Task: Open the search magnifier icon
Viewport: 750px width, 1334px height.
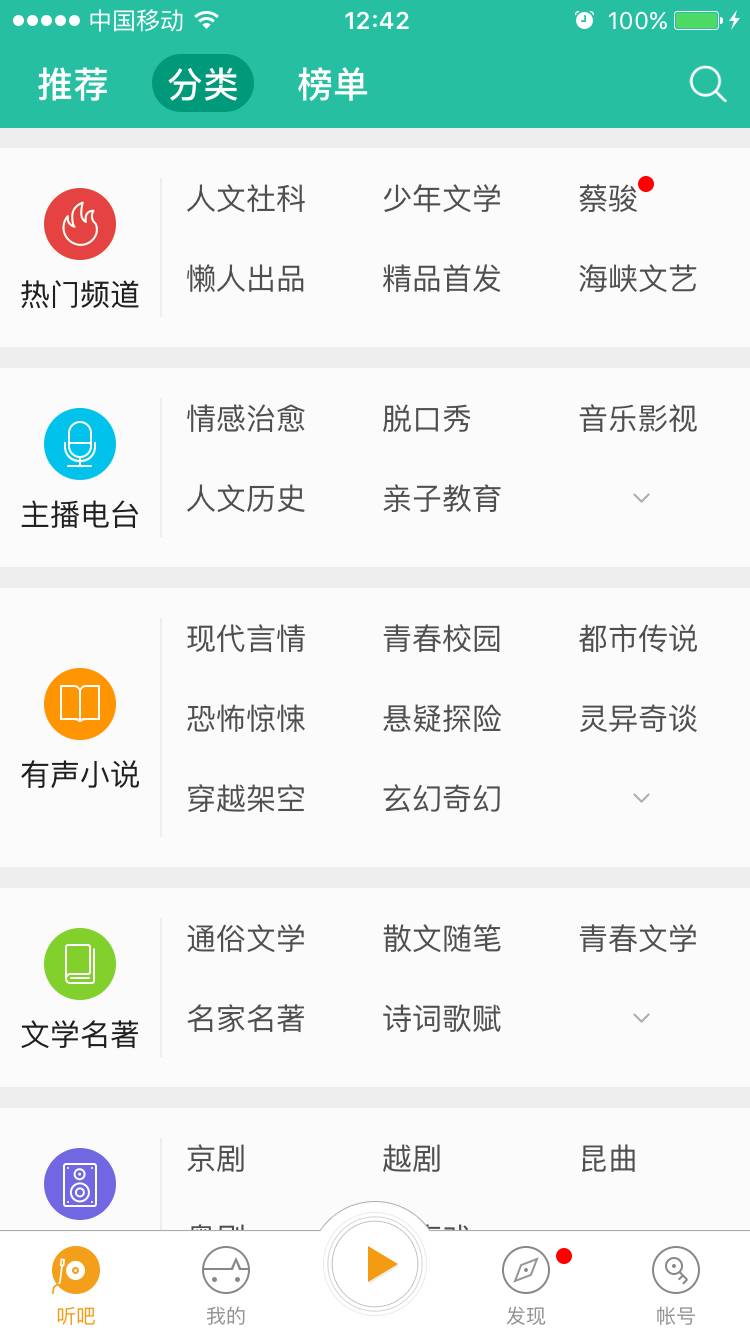Action: (x=707, y=84)
